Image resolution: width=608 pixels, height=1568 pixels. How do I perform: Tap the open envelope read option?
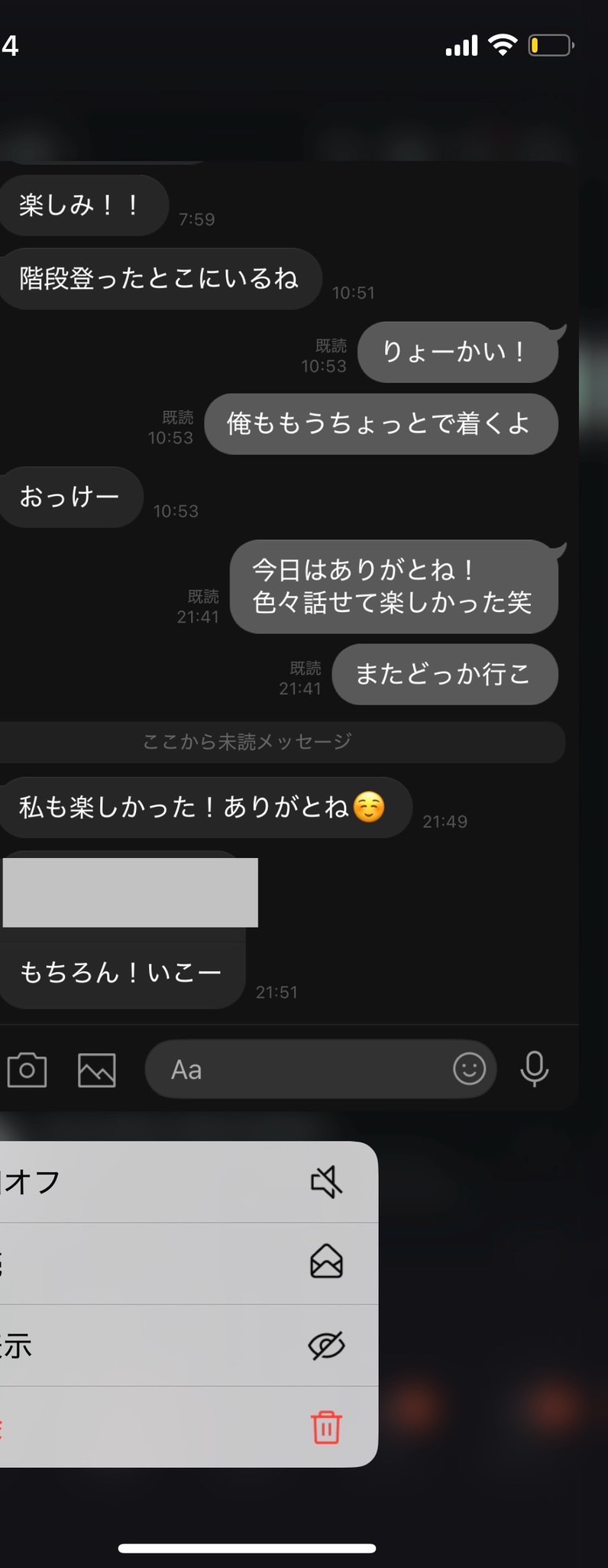tap(183, 1263)
